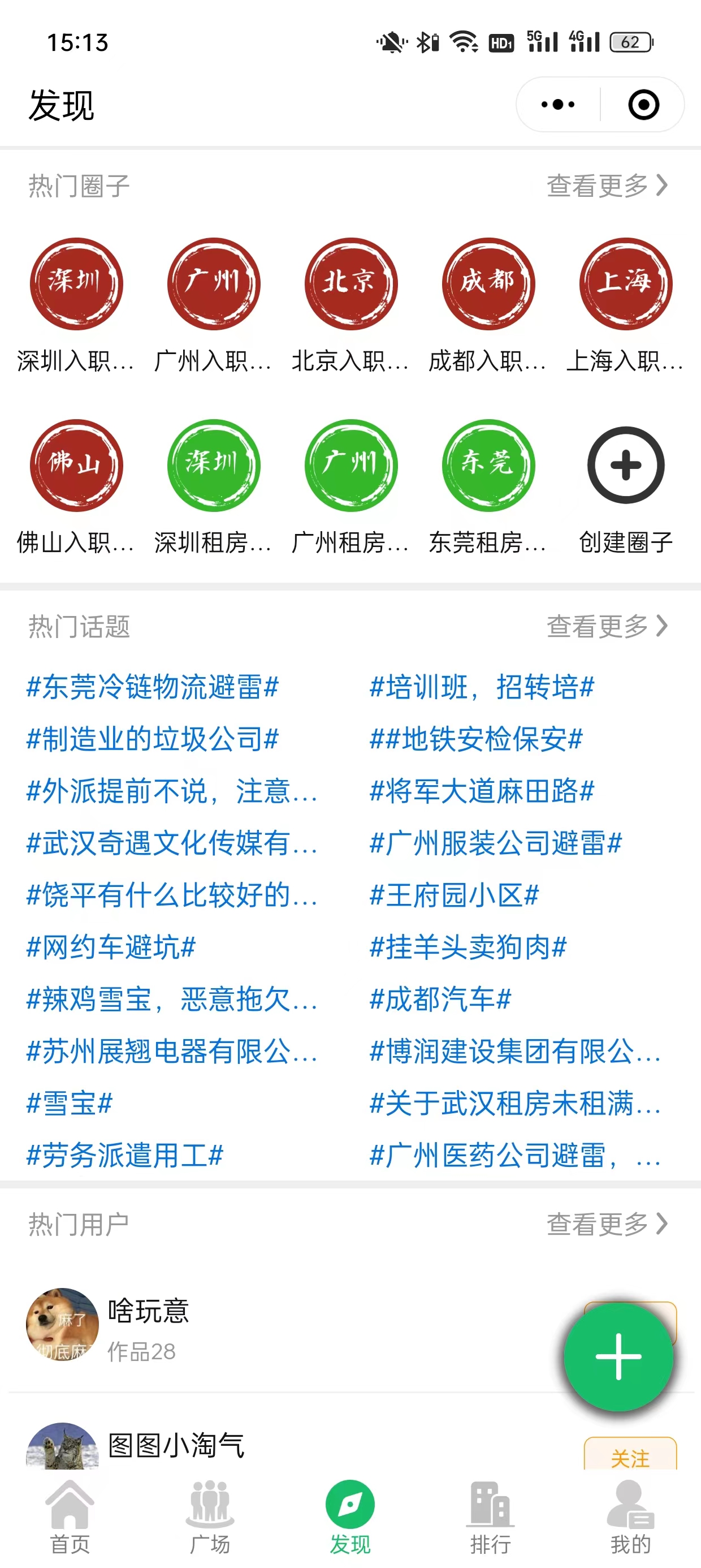Tap the green plus floating button
Screen dimensions: 701x1568
click(618, 1356)
